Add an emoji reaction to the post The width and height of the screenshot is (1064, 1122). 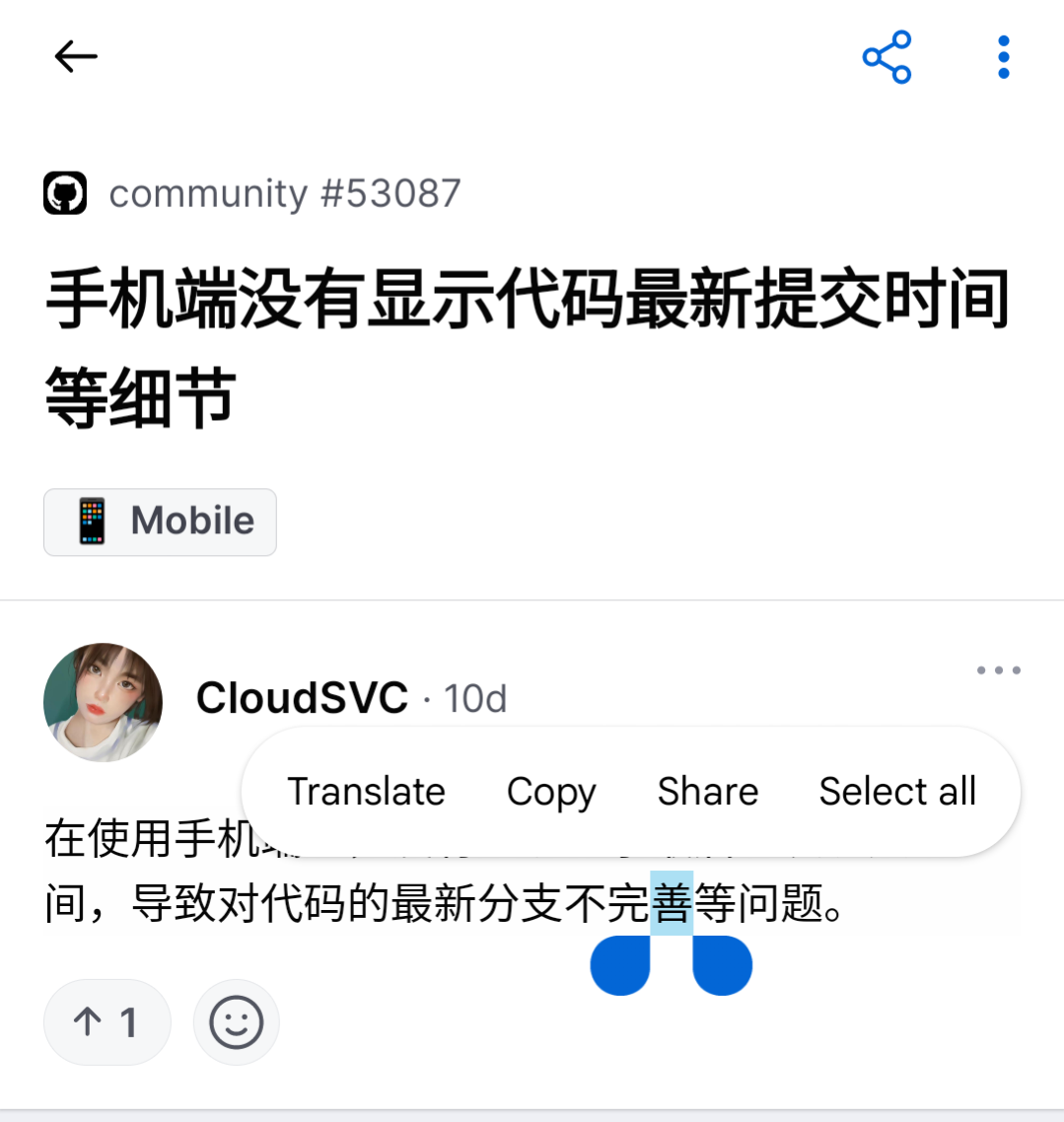pos(237,1022)
